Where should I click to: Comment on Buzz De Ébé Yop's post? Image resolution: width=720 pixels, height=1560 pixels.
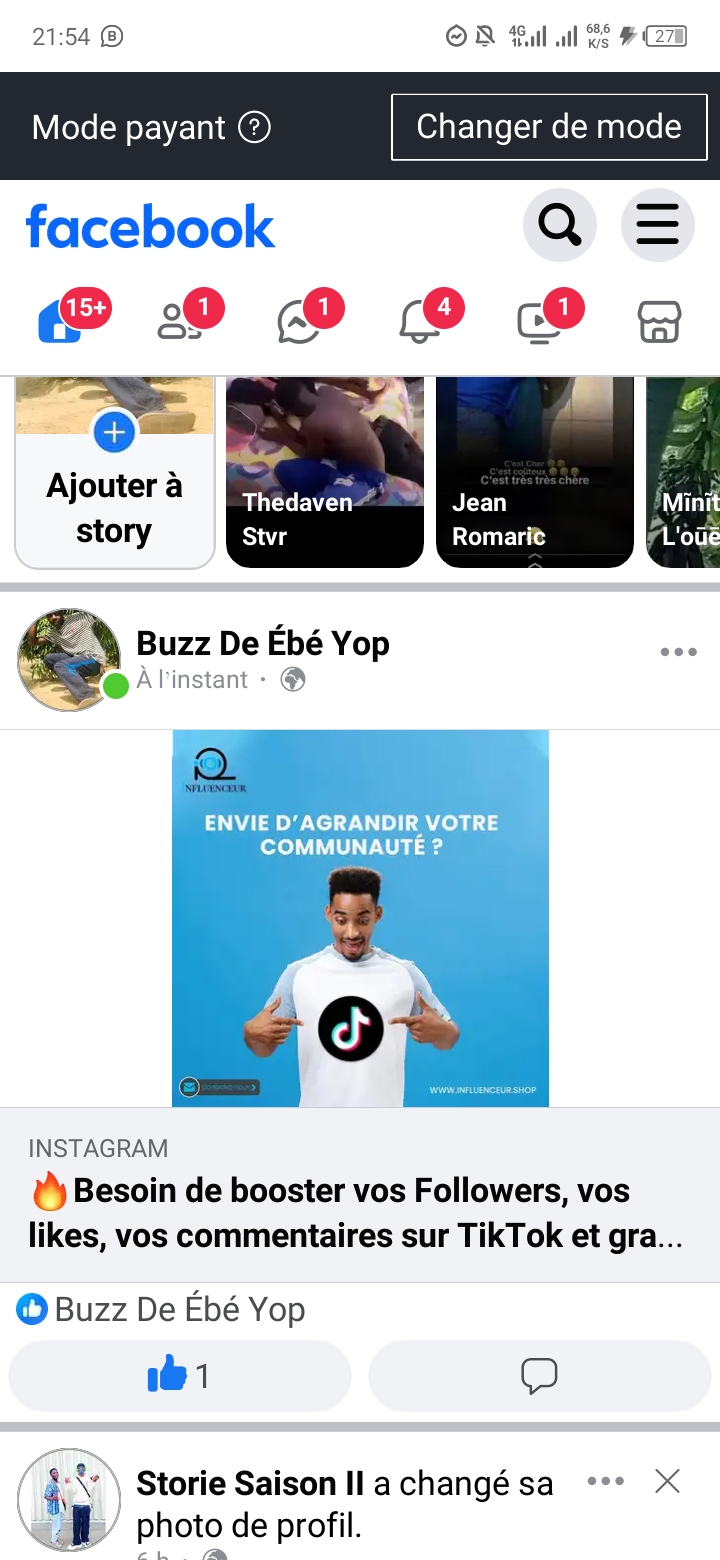point(540,1376)
